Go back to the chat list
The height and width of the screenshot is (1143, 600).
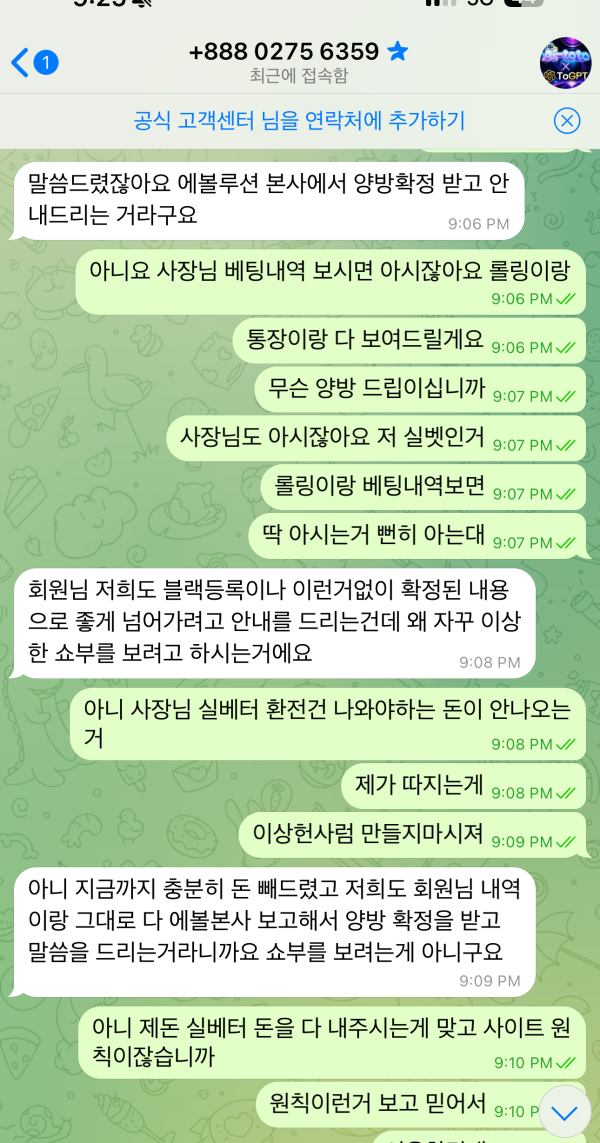30,63
